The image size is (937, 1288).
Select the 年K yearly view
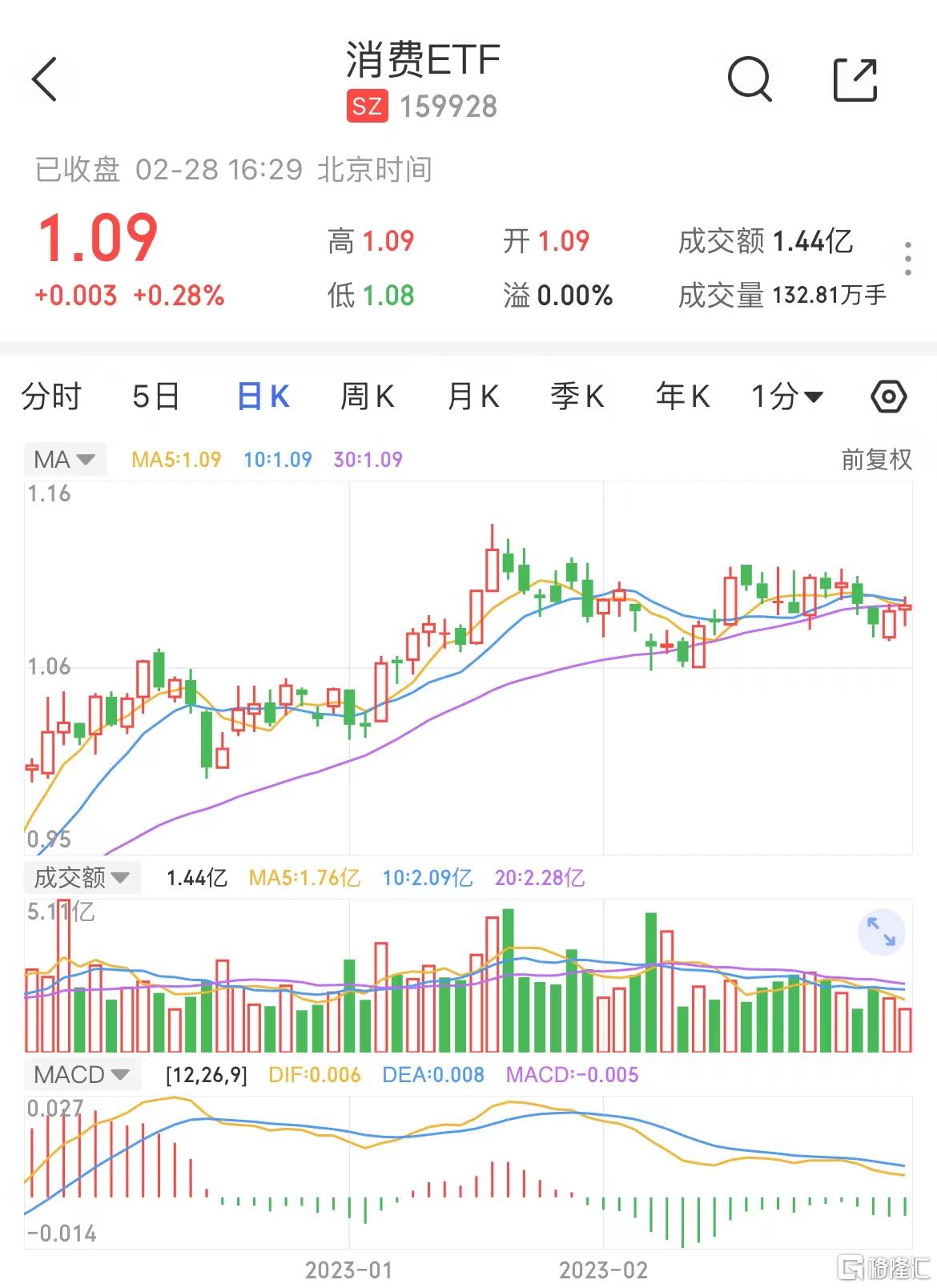(682, 396)
